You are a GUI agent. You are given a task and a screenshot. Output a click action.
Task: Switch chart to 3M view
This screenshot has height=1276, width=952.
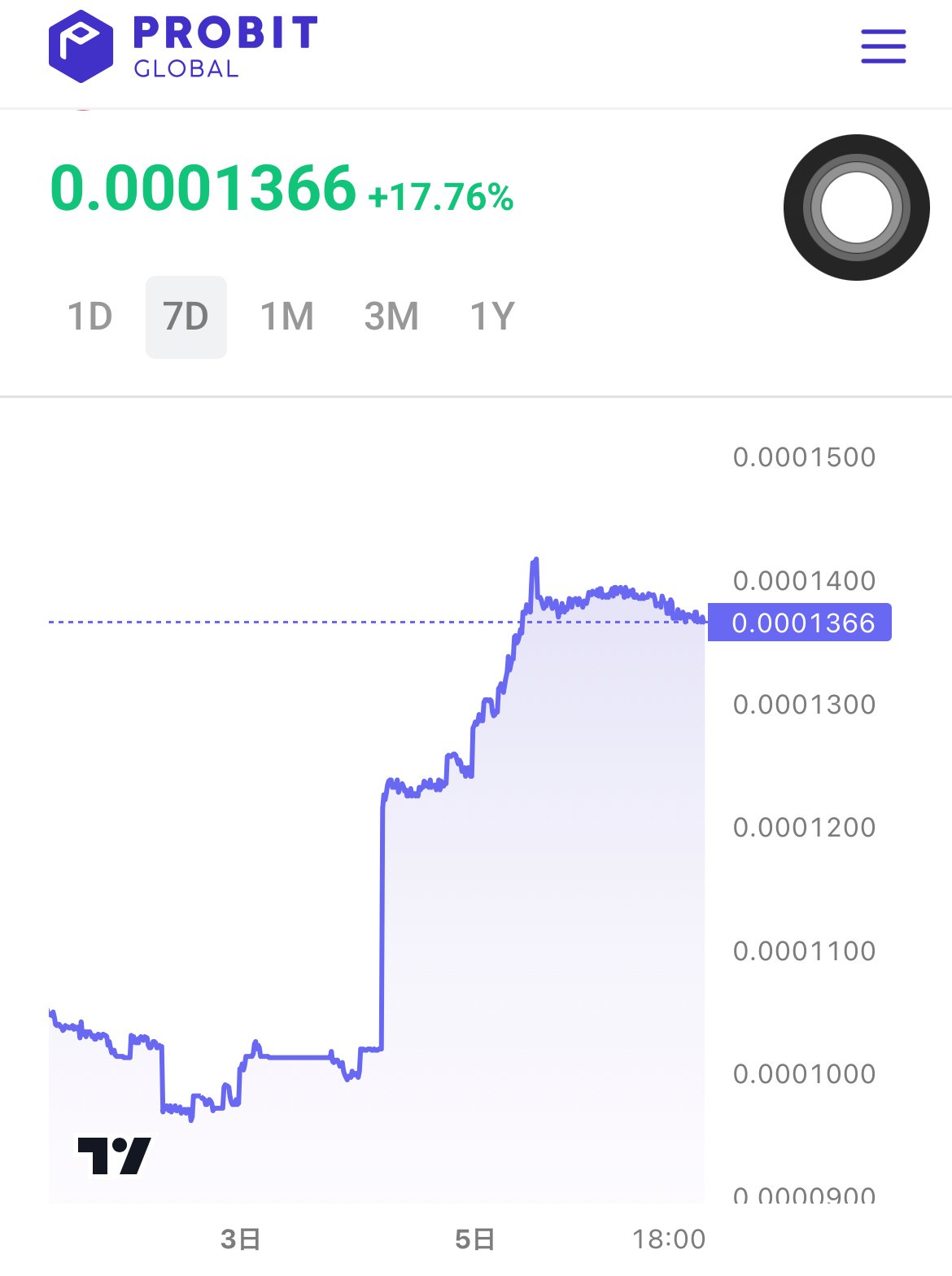point(391,316)
